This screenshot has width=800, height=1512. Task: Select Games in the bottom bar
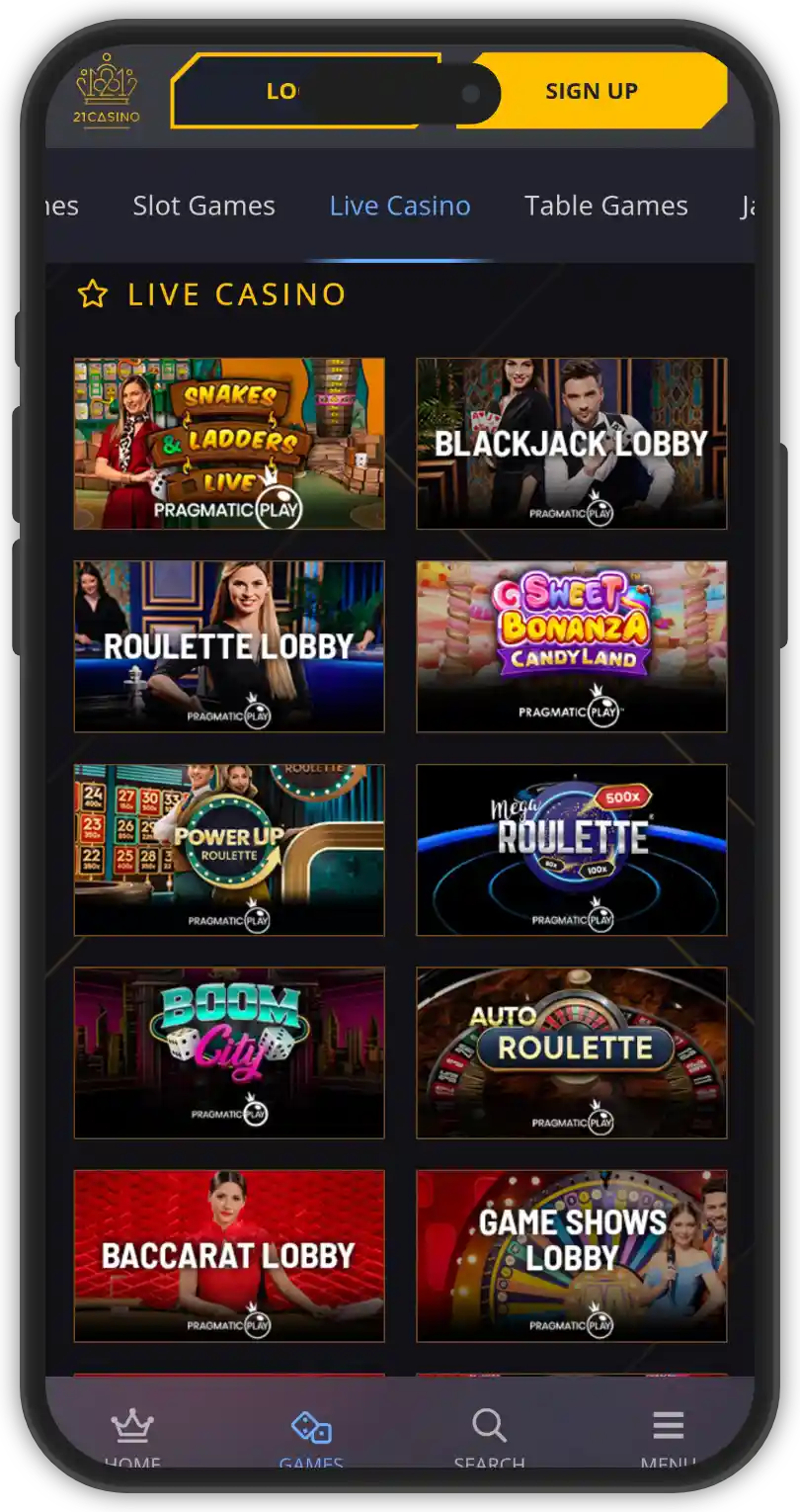[x=311, y=1435]
